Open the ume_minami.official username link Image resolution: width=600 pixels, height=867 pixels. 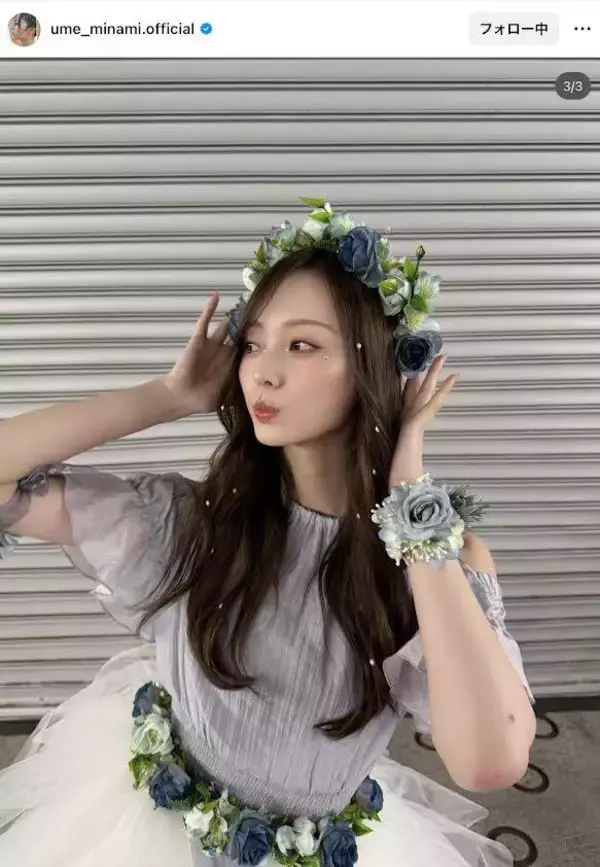click(x=122, y=29)
